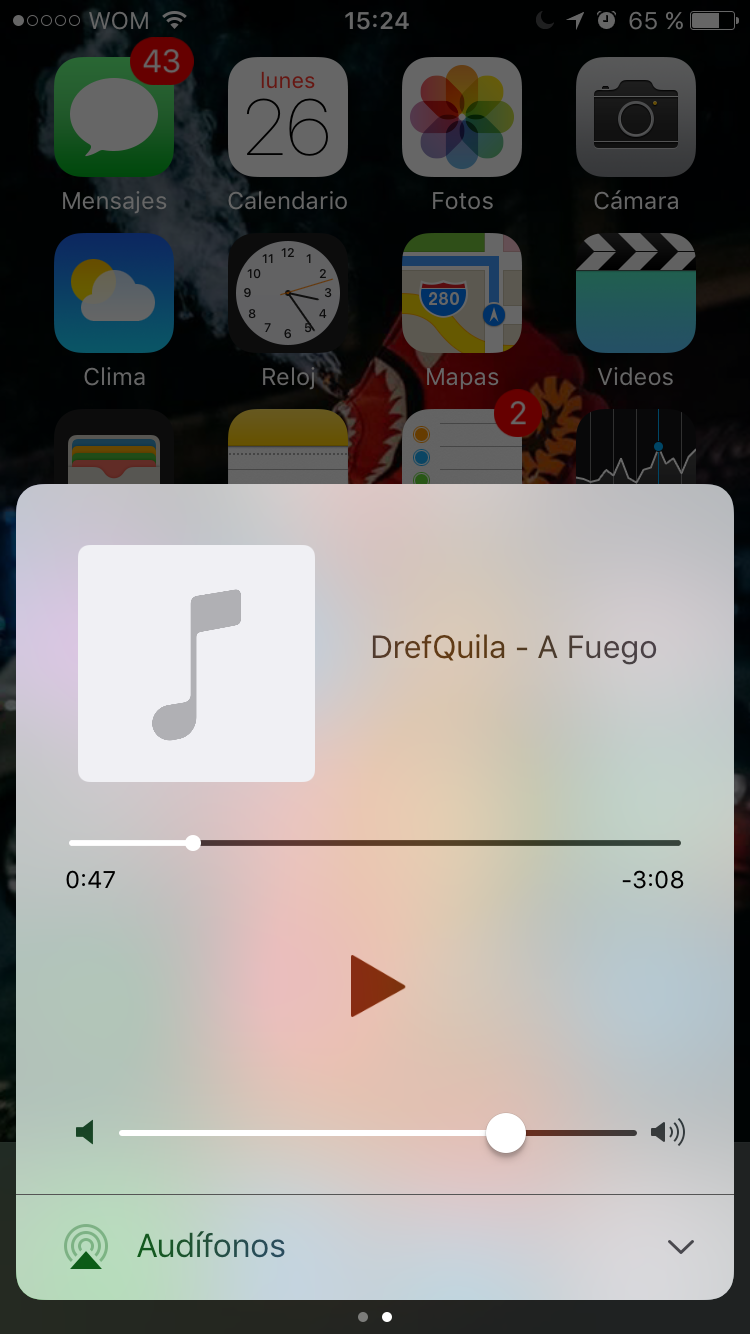750x1334 pixels.
Task: Open the Calendario app
Action: (288, 117)
